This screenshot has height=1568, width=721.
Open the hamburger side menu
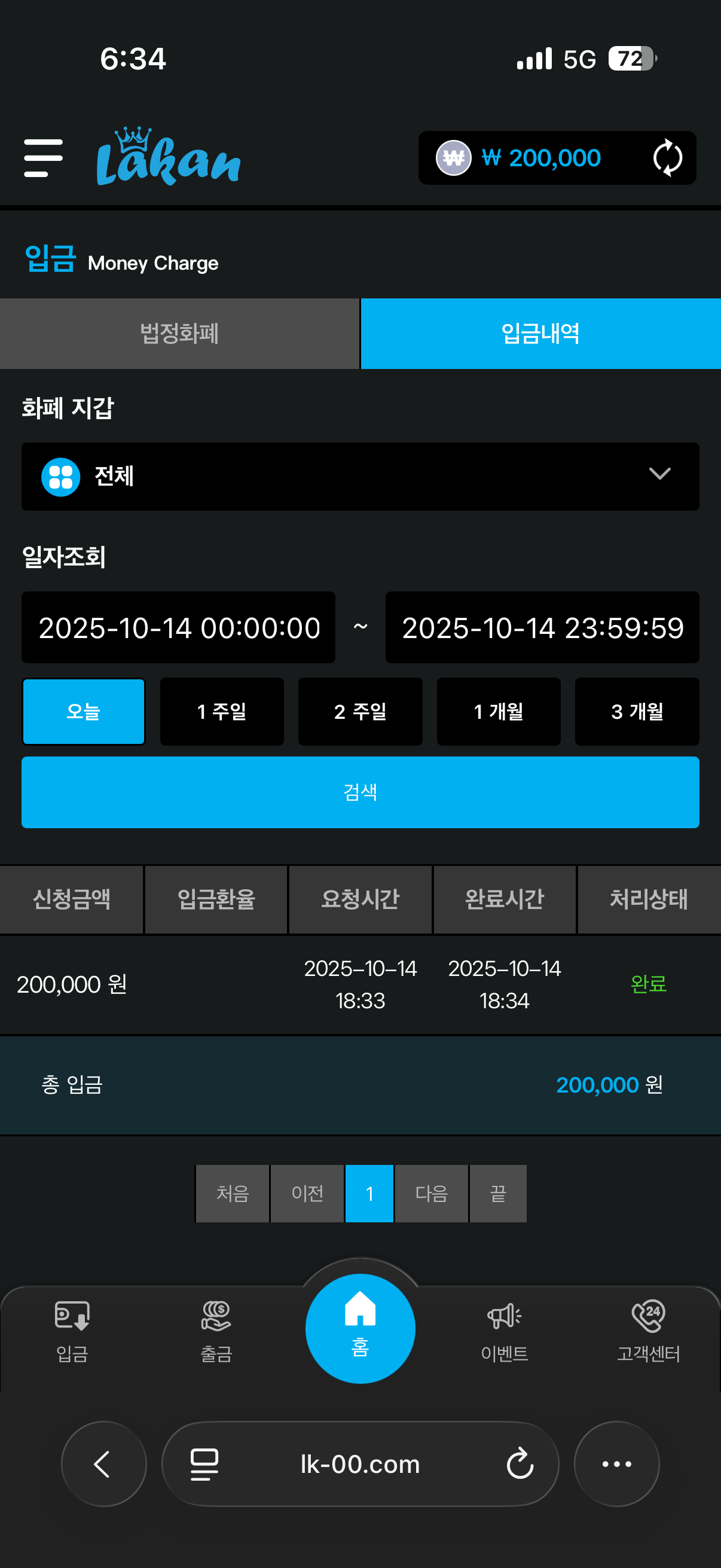coord(43,158)
